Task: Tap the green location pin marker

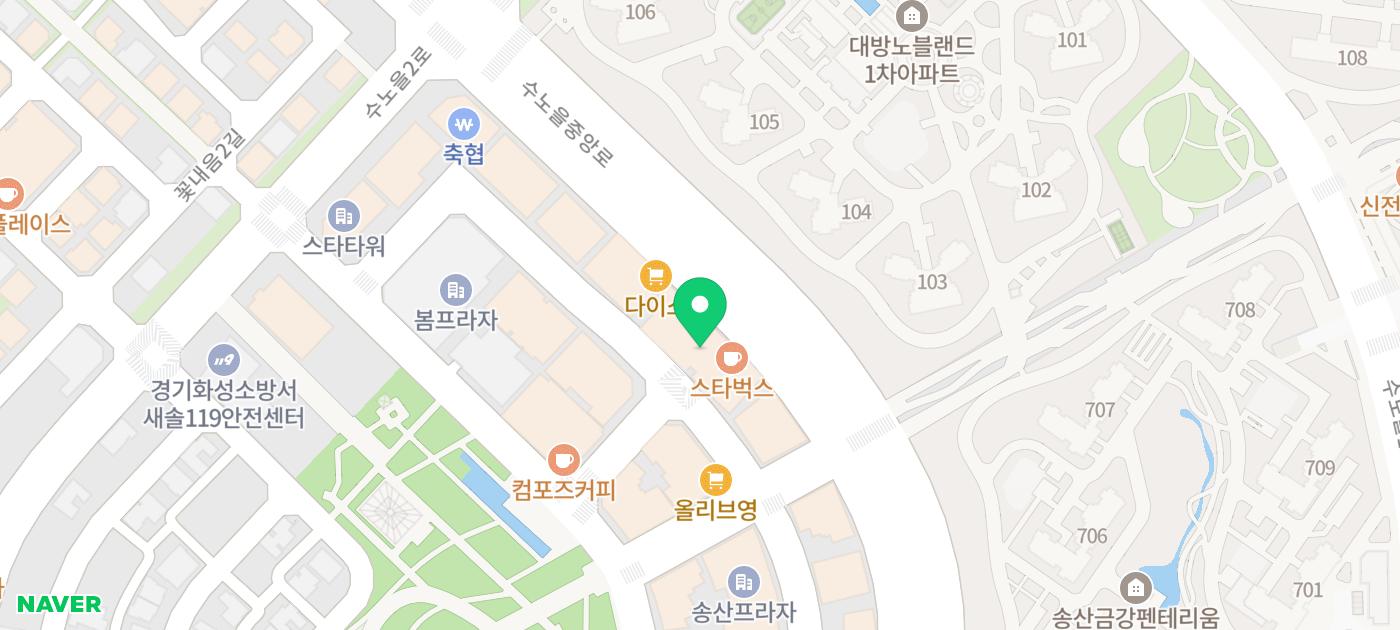Action: tap(702, 307)
